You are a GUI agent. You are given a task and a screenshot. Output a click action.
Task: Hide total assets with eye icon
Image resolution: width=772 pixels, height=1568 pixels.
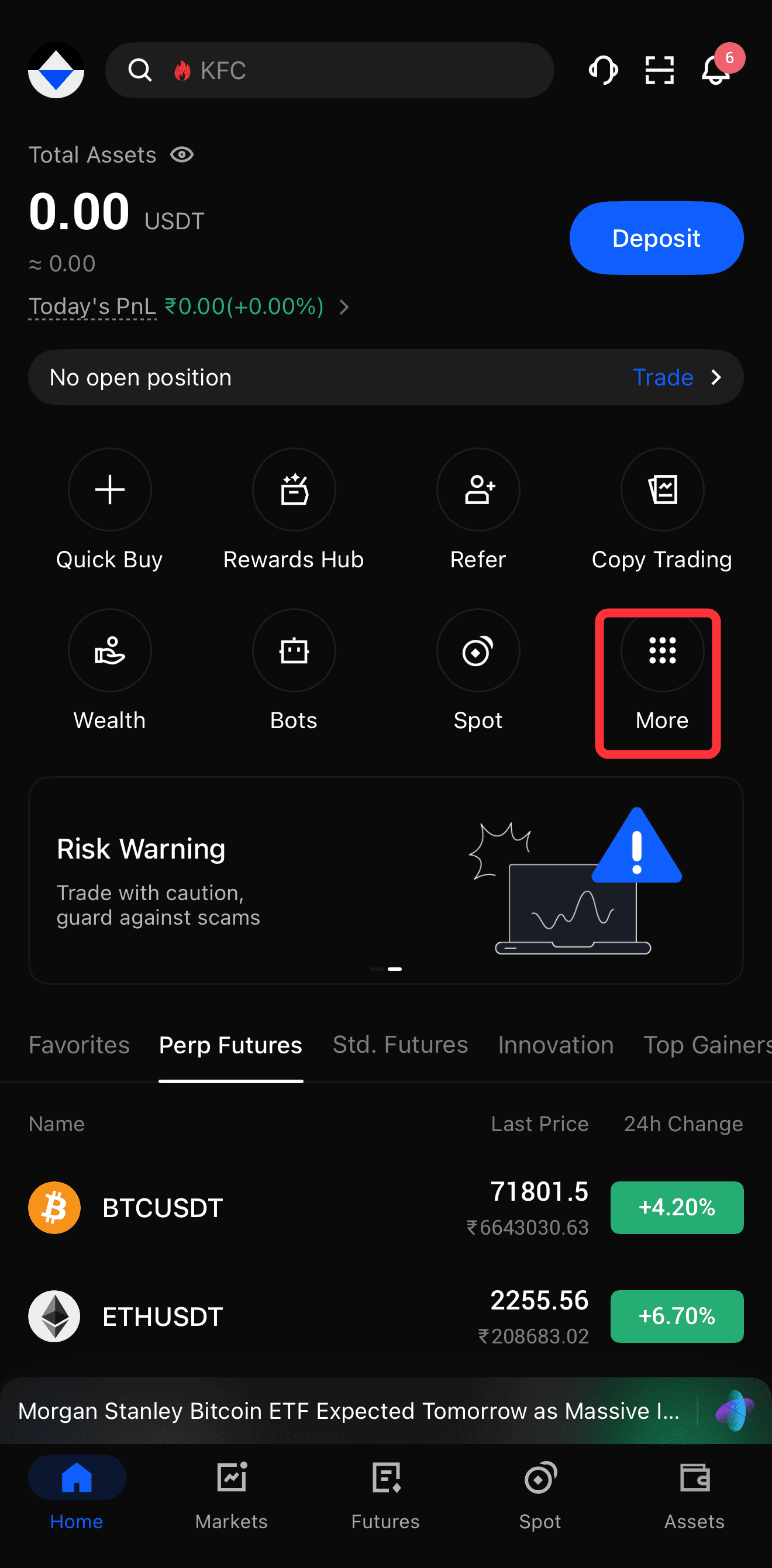[181, 154]
